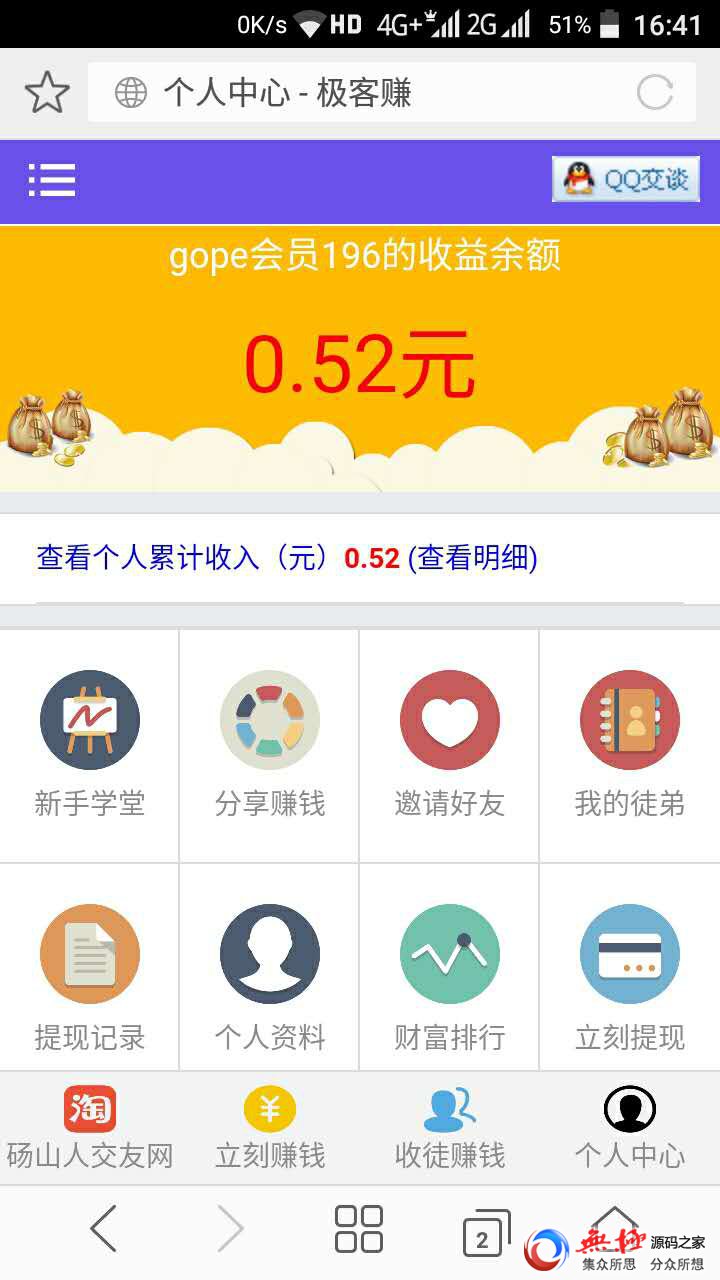Open the QQ交谈 chat button
Image resolution: width=720 pixels, height=1280 pixels.
pyautogui.click(x=626, y=180)
